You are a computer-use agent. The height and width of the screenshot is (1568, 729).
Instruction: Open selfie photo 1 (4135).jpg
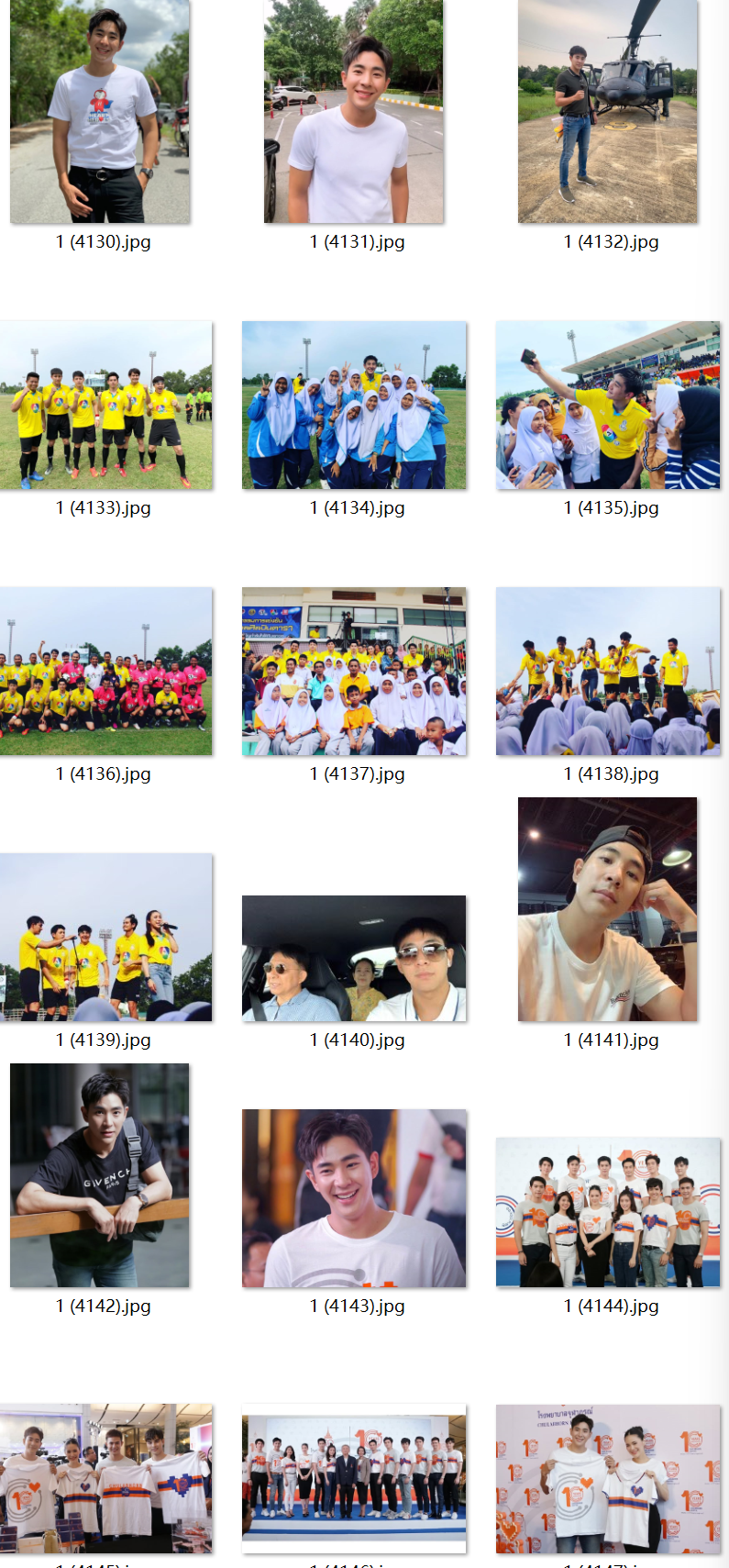click(x=608, y=405)
